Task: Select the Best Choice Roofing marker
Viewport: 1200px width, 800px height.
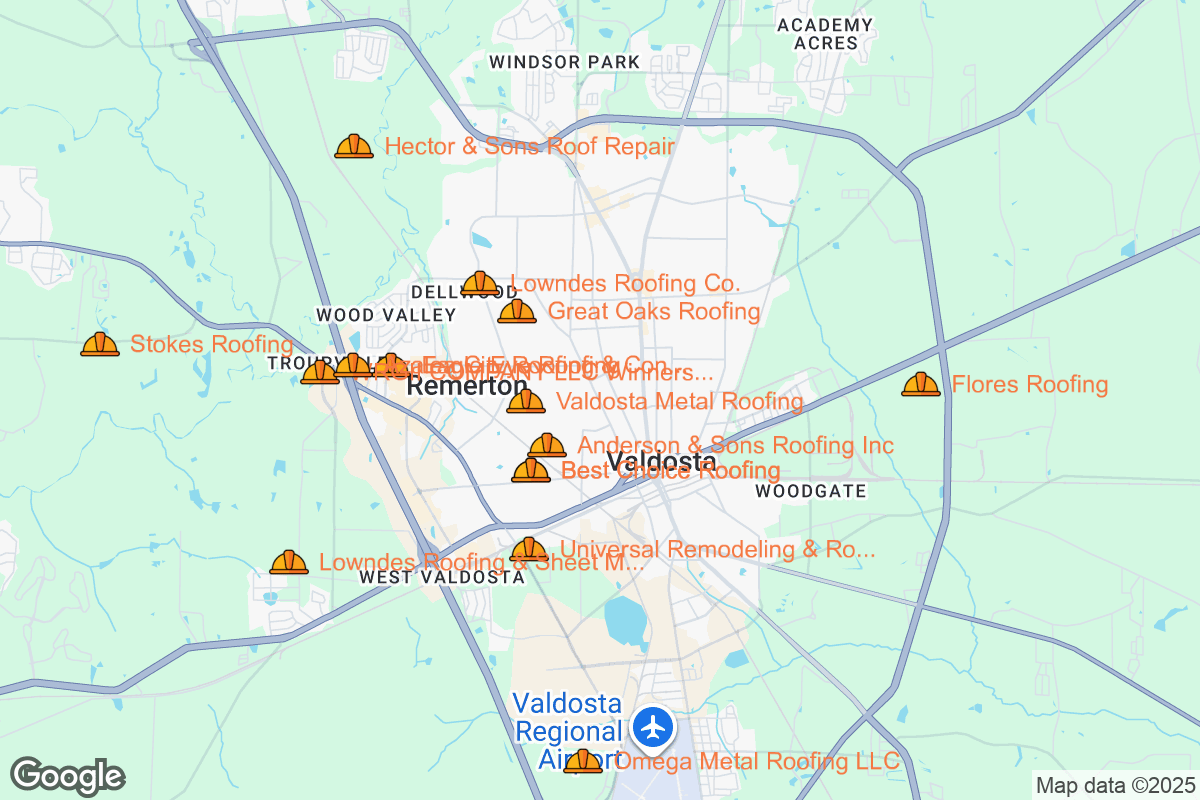Action: point(531,471)
